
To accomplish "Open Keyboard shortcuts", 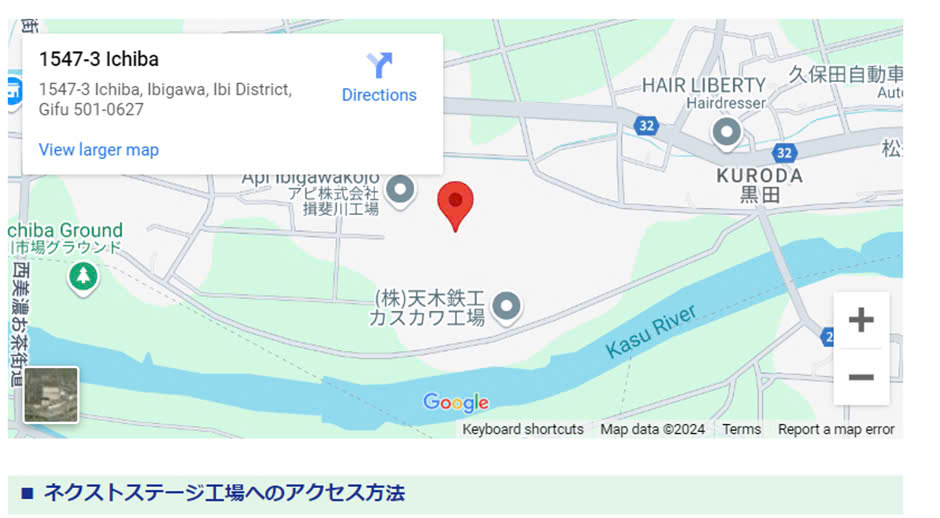I will click(523, 429).
